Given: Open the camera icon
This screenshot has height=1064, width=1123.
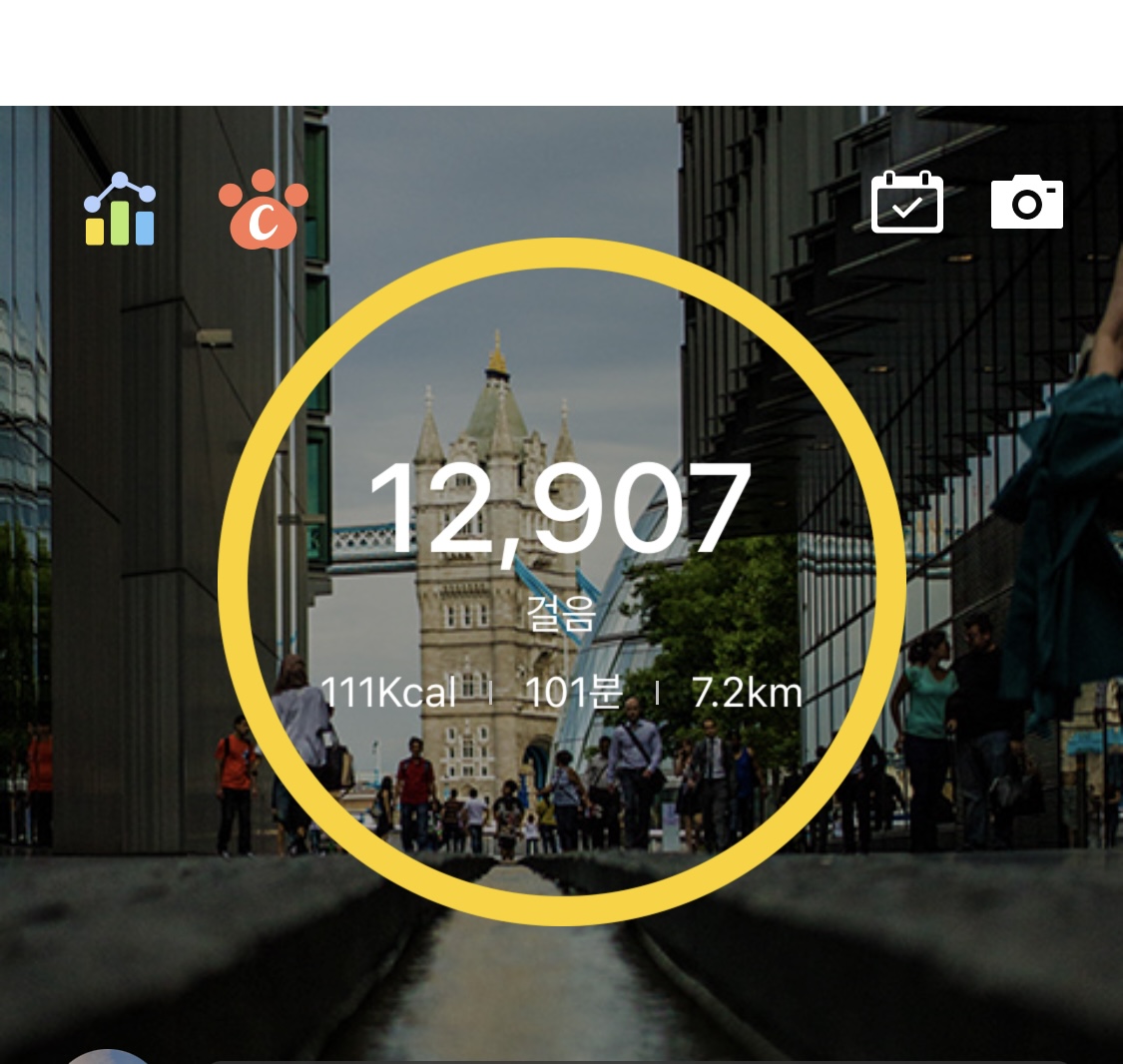Looking at the screenshot, I should (x=1026, y=203).
